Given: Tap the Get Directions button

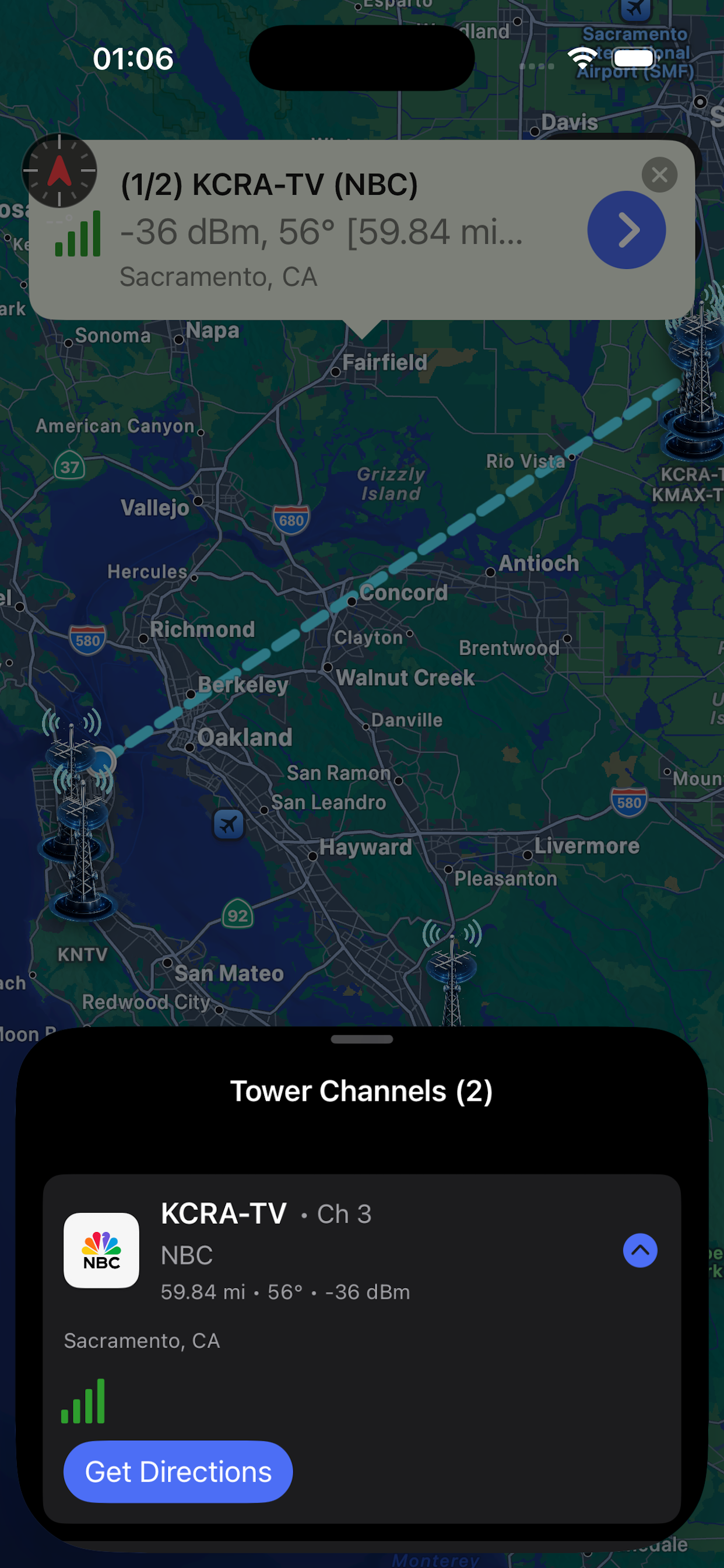Looking at the screenshot, I should point(178,1471).
